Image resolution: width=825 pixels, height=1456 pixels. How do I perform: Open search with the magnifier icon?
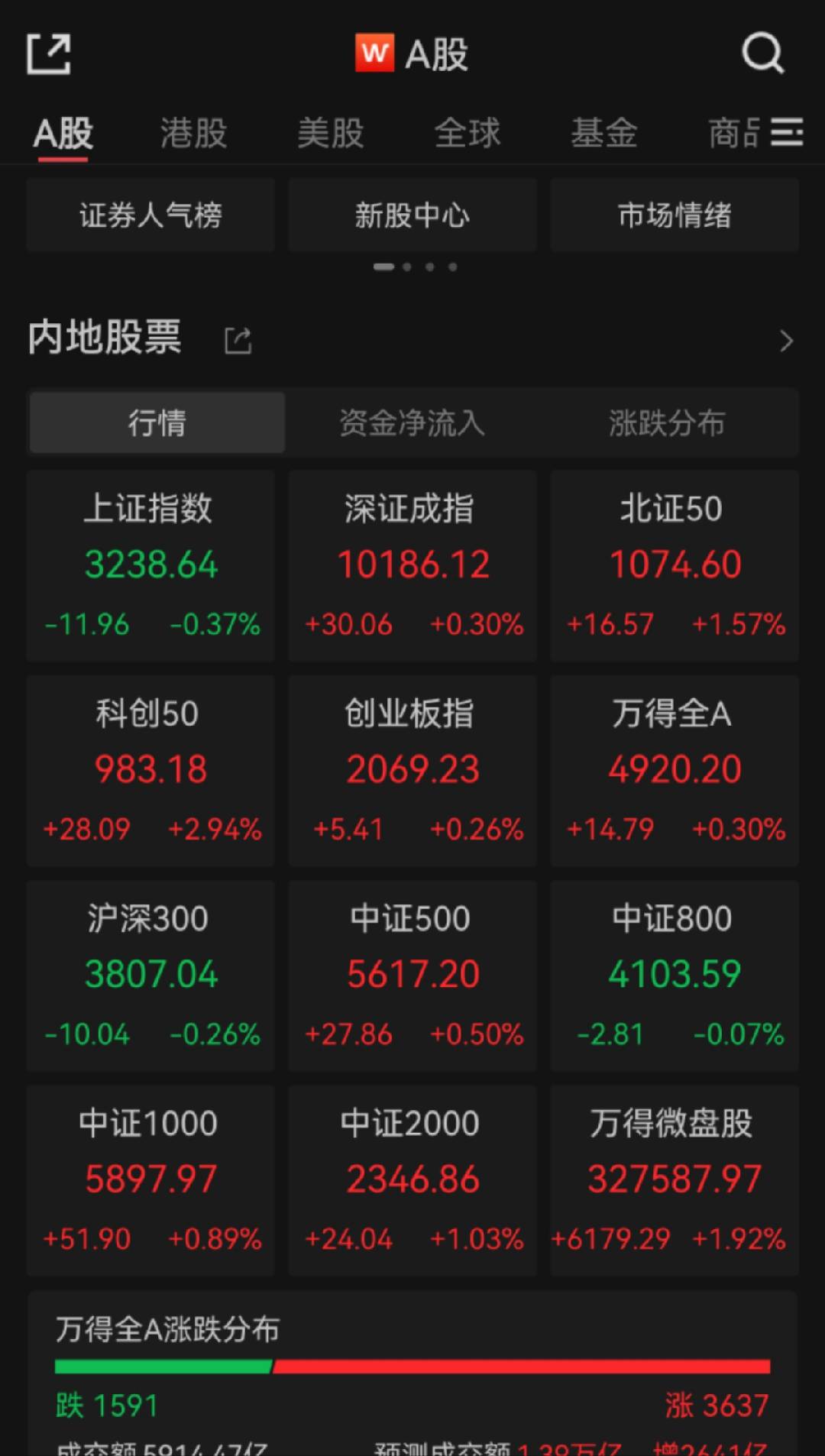[x=761, y=53]
